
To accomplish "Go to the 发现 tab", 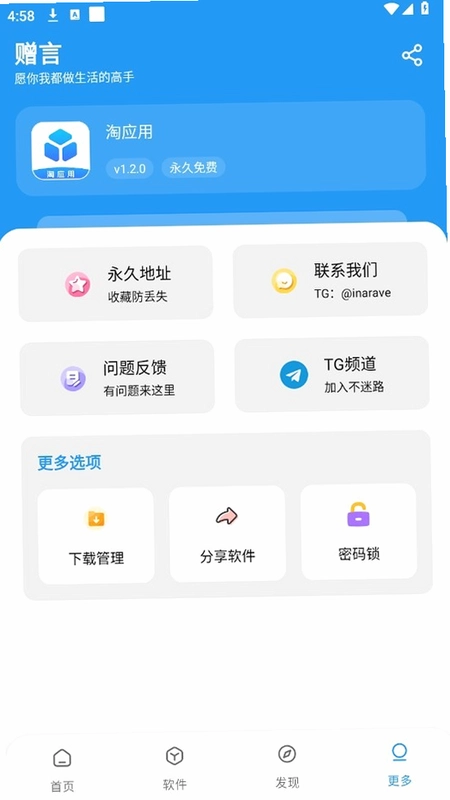I will [x=287, y=766].
